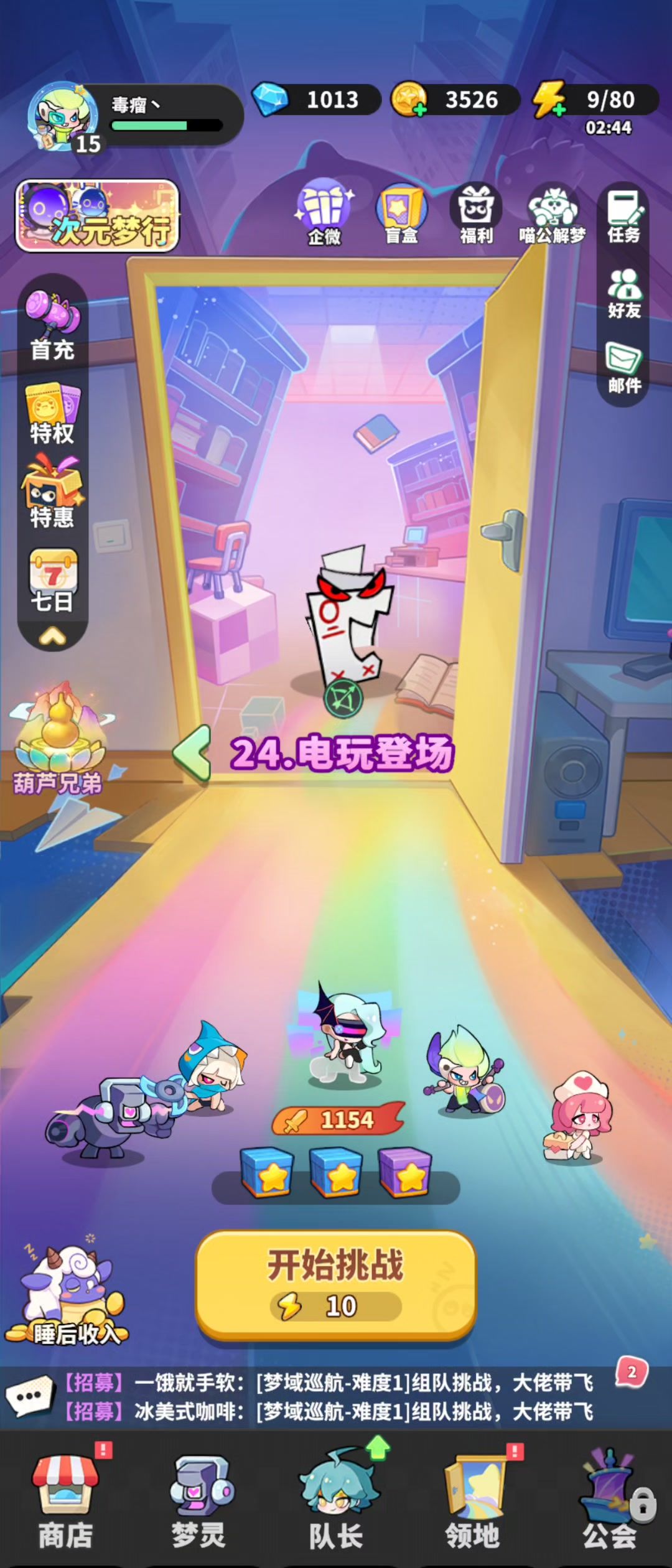Open the 福利 welfare gift
The width and height of the screenshot is (672, 1568).
(476, 213)
